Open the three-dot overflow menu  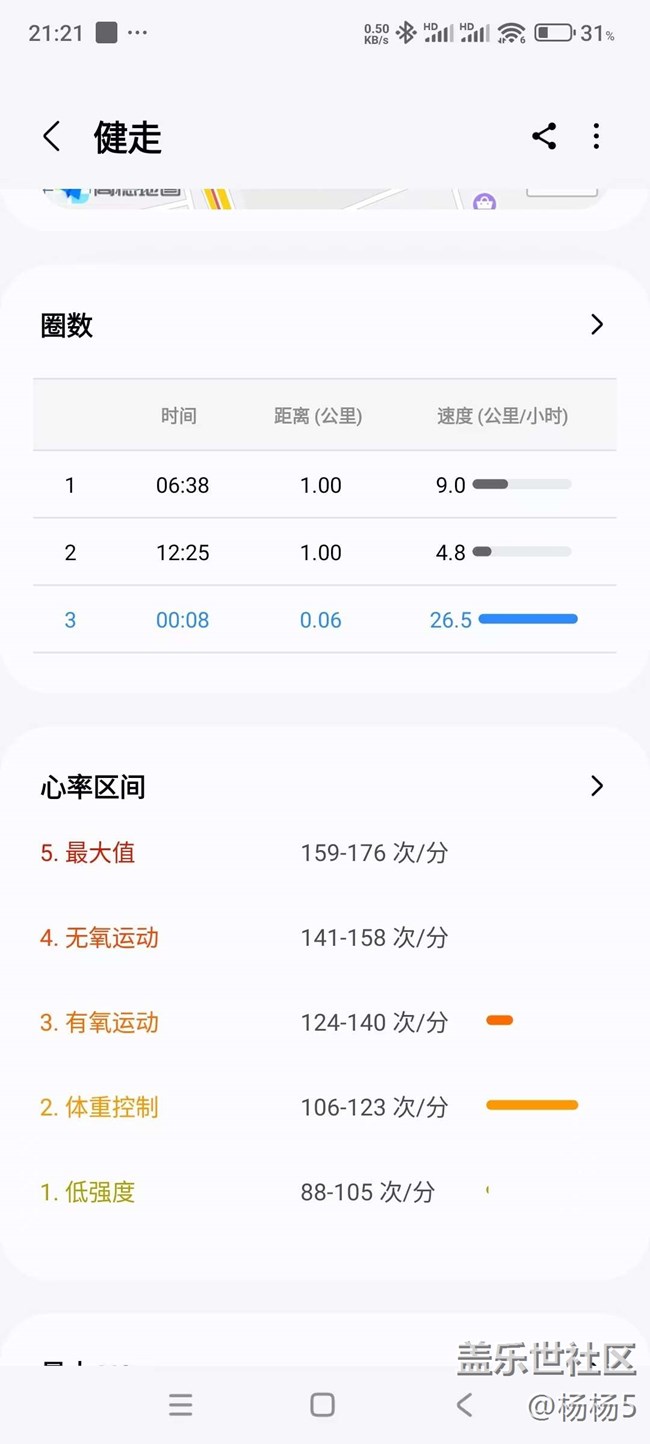click(596, 136)
